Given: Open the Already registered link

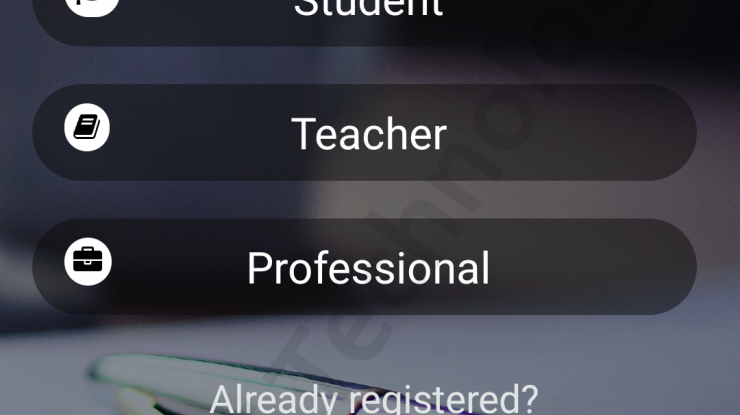Looking at the screenshot, I should [x=373, y=398].
